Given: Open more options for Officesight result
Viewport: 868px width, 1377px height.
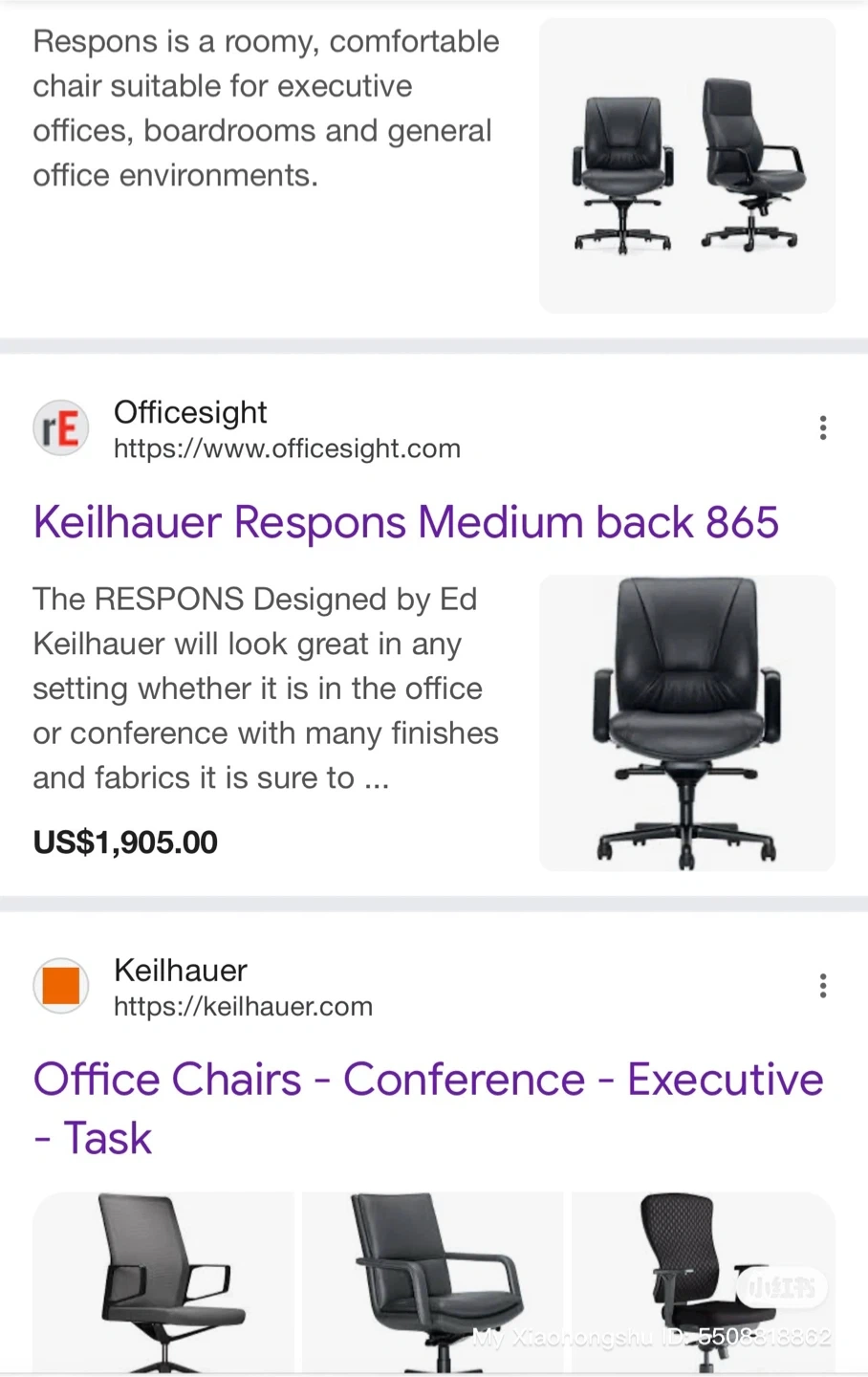Looking at the screenshot, I should [822, 427].
